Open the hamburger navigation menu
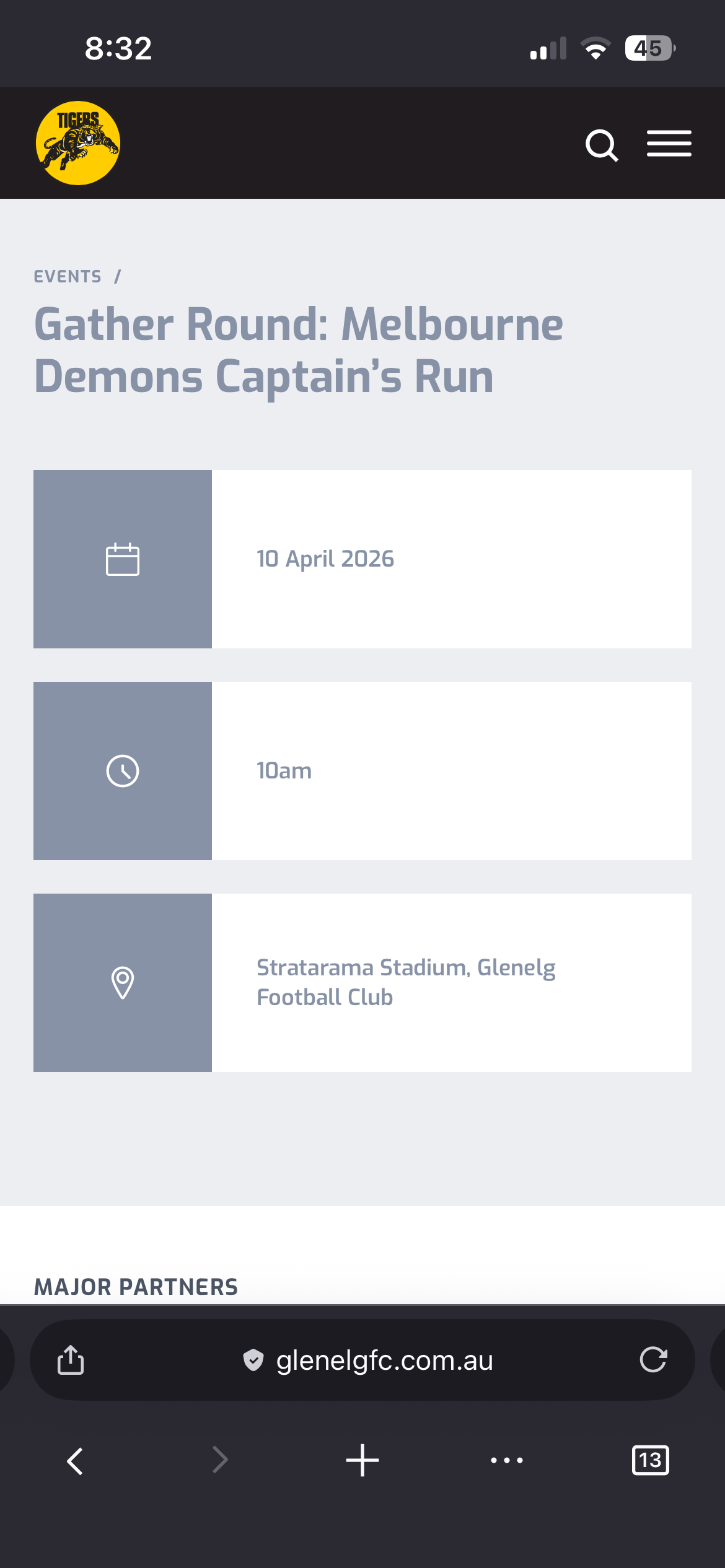 coord(669,144)
